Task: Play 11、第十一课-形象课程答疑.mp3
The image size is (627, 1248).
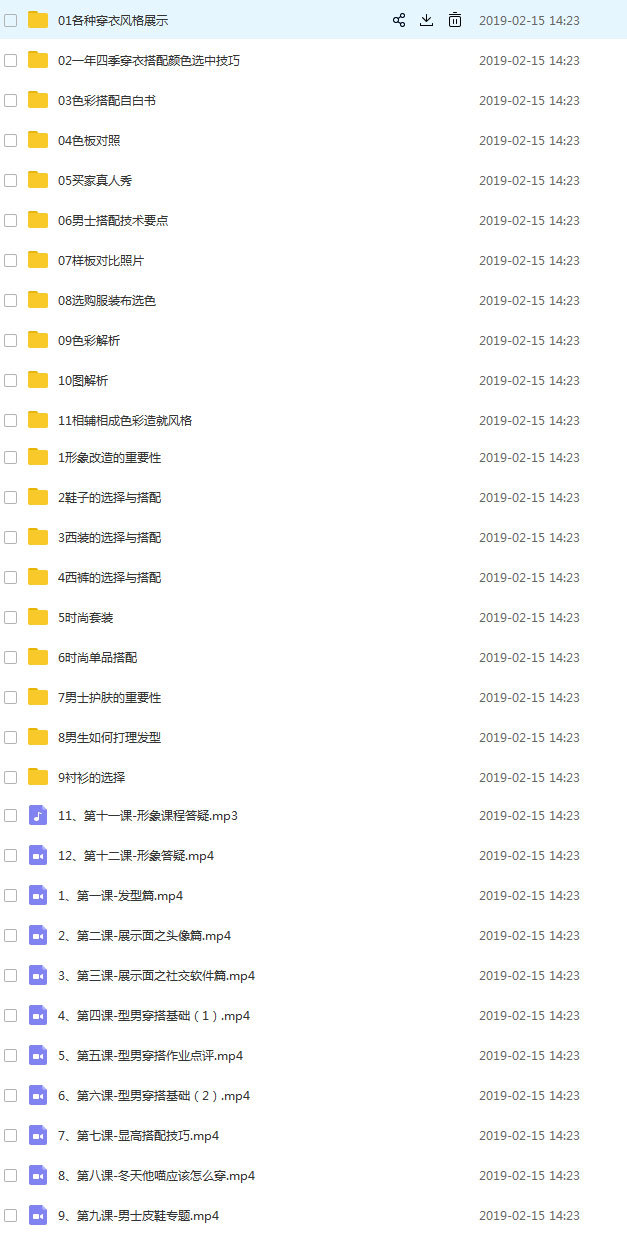Action: (x=147, y=815)
